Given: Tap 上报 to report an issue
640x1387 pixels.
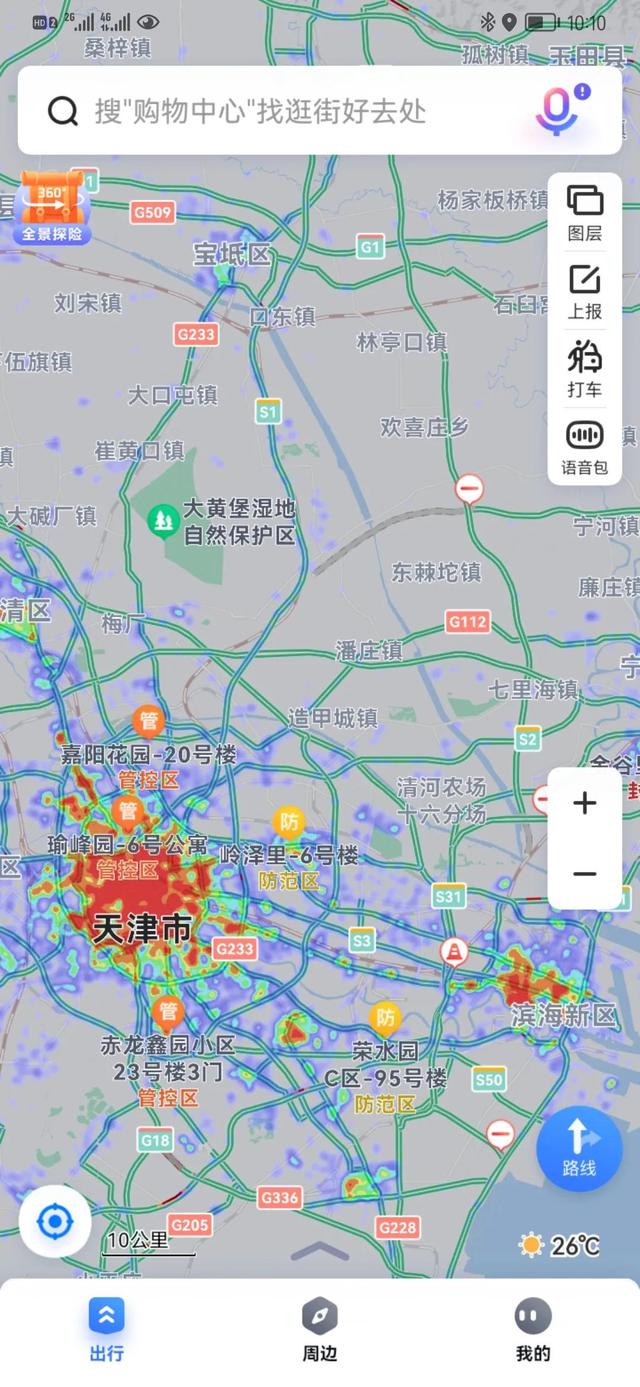Looking at the screenshot, I should [x=585, y=292].
